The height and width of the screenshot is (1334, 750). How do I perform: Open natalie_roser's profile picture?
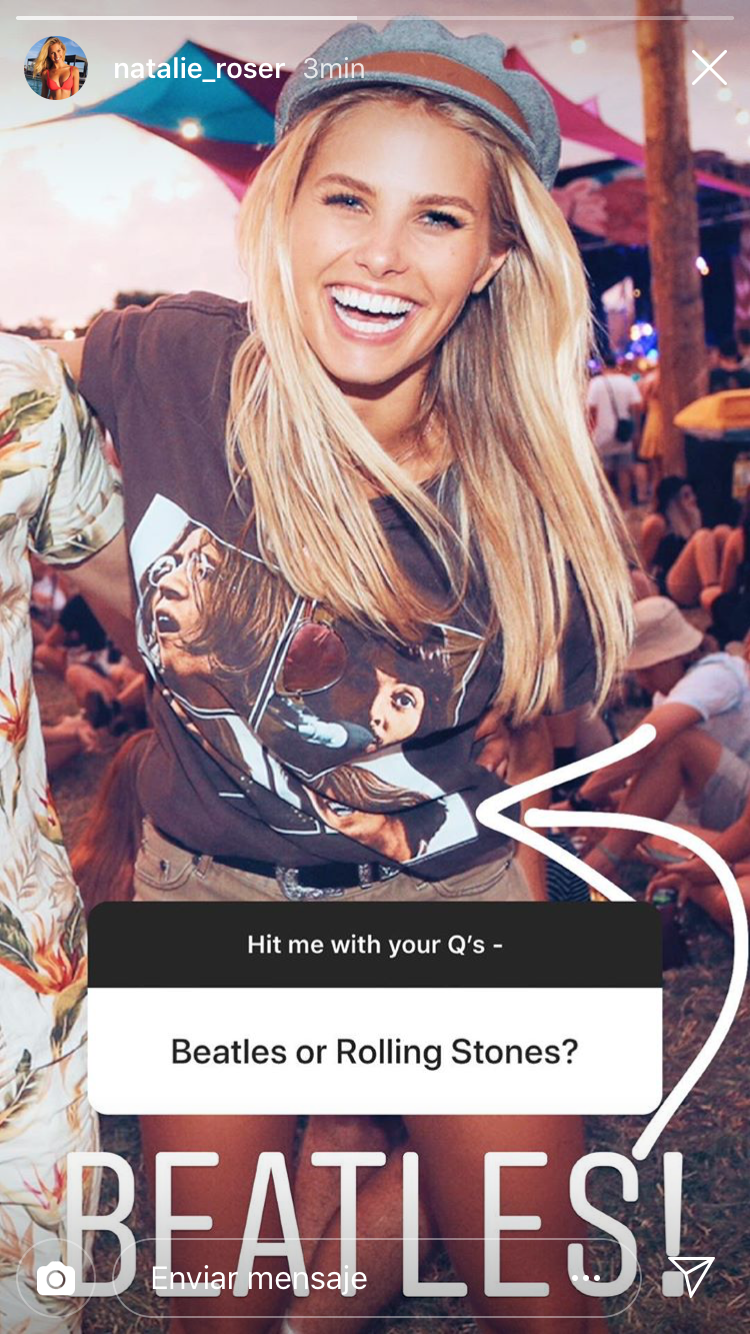point(56,68)
